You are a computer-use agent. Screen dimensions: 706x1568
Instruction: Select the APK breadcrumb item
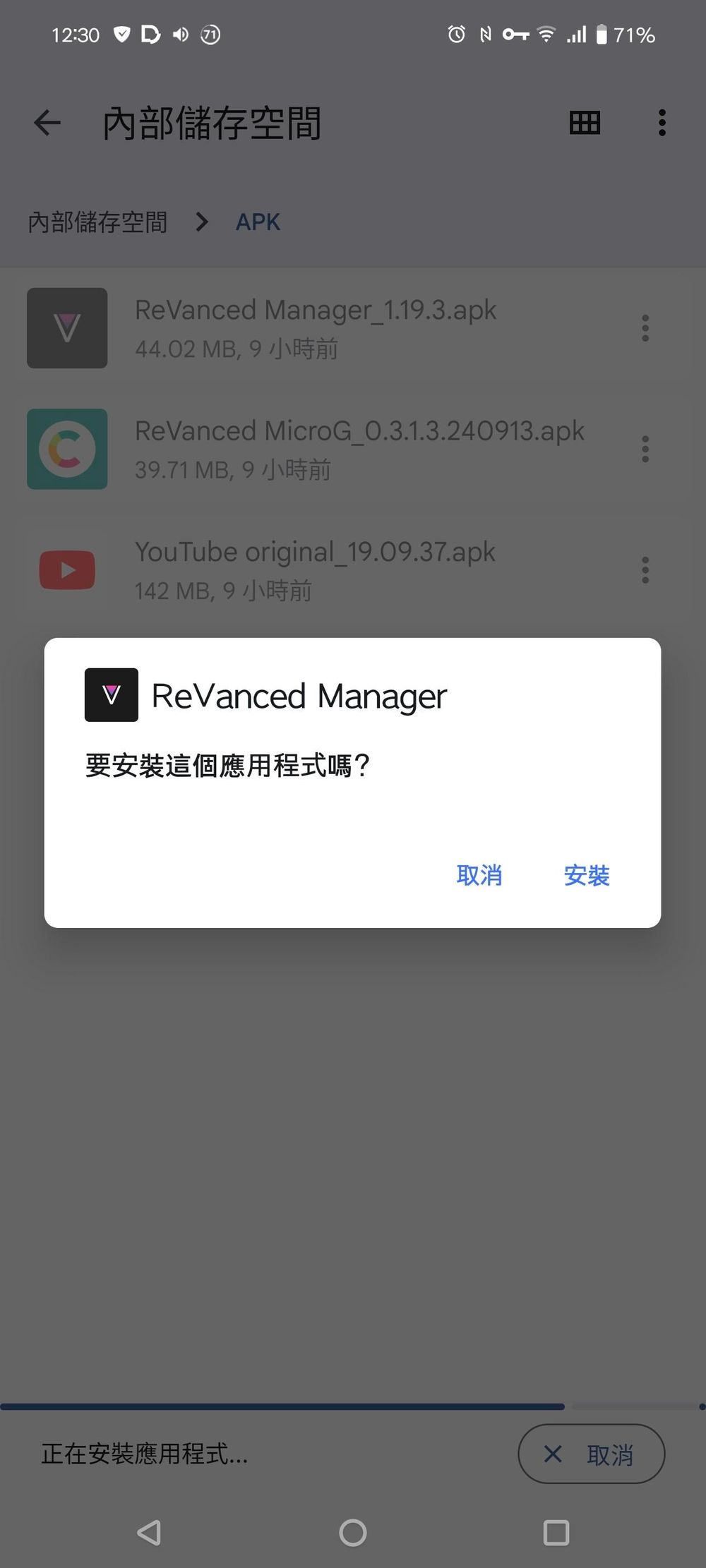(258, 222)
